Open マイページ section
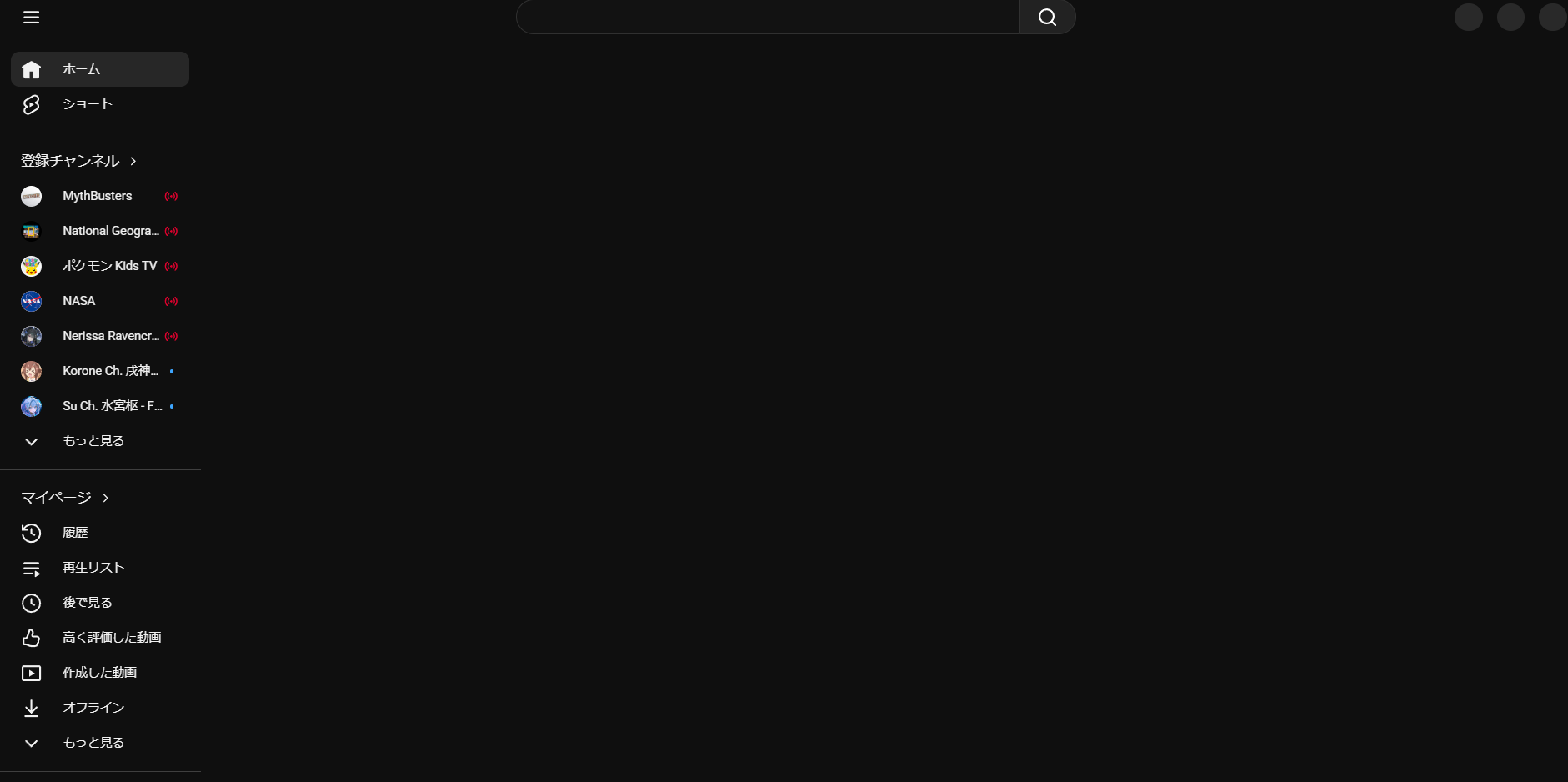The height and width of the screenshot is (782, 1568). point(65,498)
